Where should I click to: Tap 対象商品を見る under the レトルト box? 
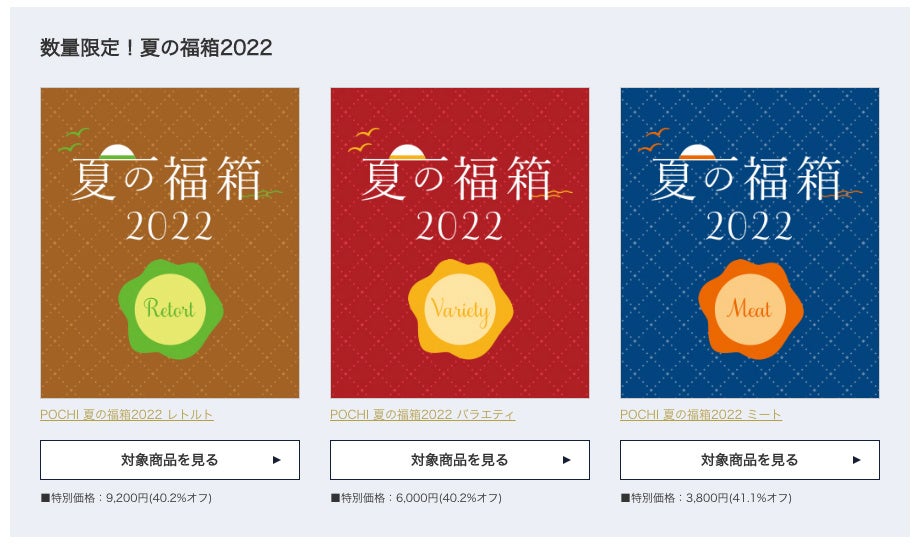click(x=170, y=460)
